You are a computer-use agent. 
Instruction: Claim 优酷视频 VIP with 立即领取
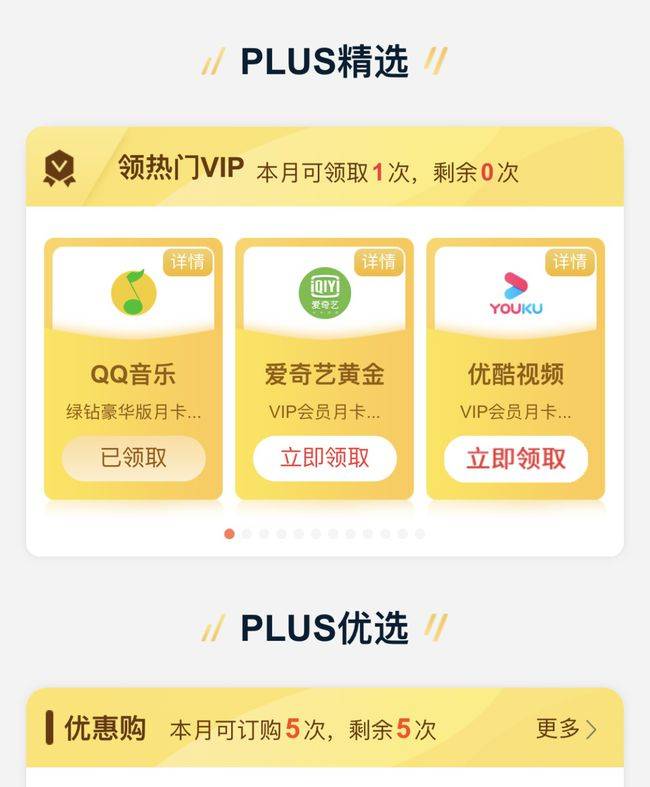(515, 459)
